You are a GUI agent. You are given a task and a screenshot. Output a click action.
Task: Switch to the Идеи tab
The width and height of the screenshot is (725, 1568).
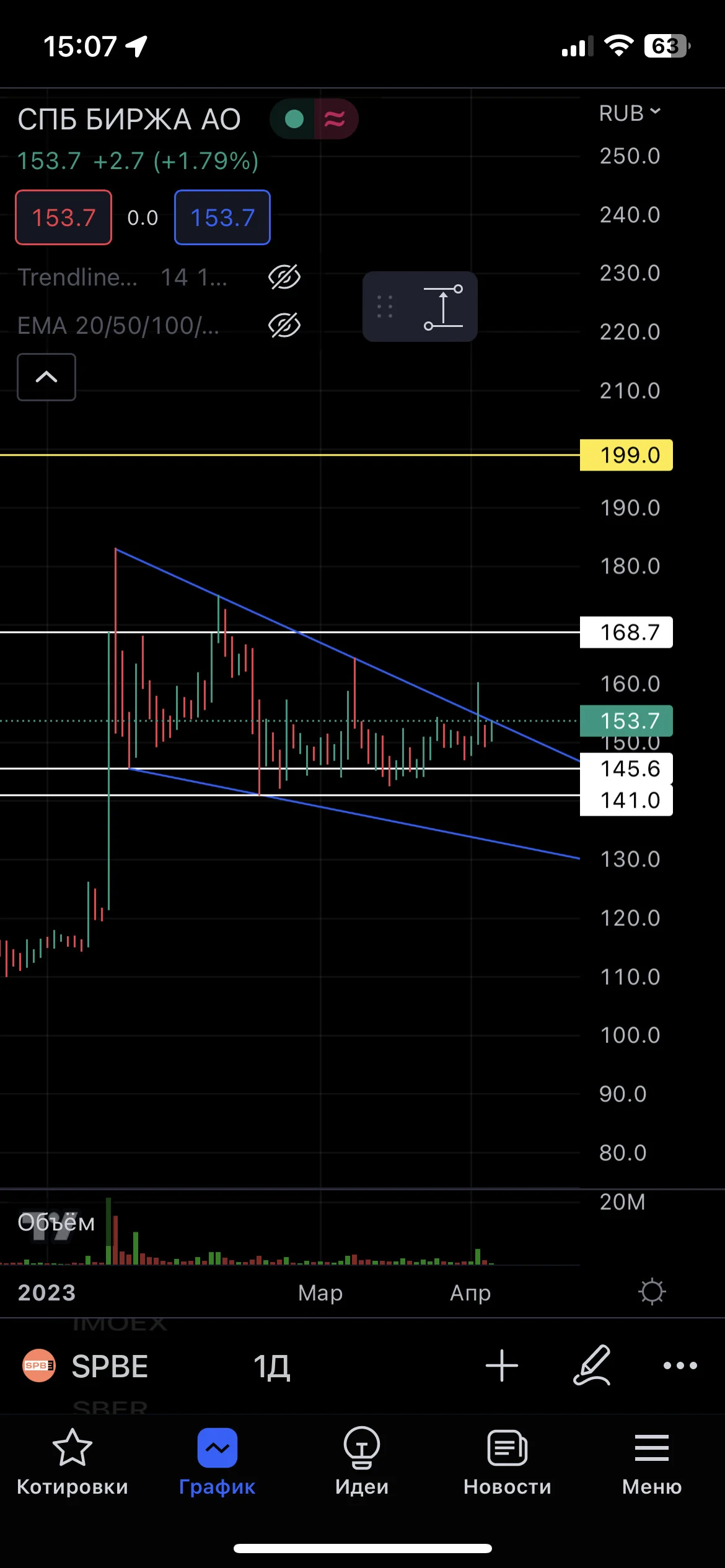tap(362, 1463)
